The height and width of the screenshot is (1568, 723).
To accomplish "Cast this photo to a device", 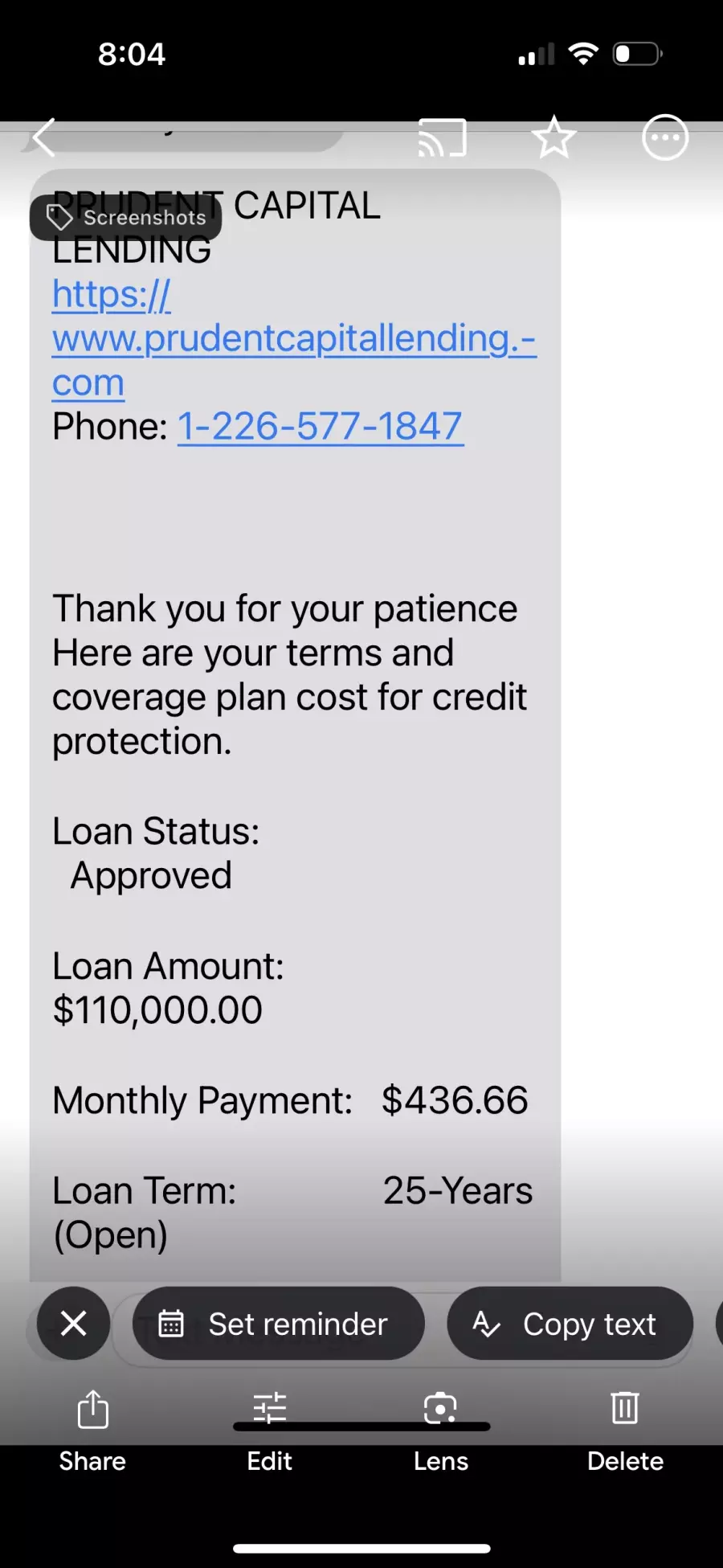I will 442,137.
